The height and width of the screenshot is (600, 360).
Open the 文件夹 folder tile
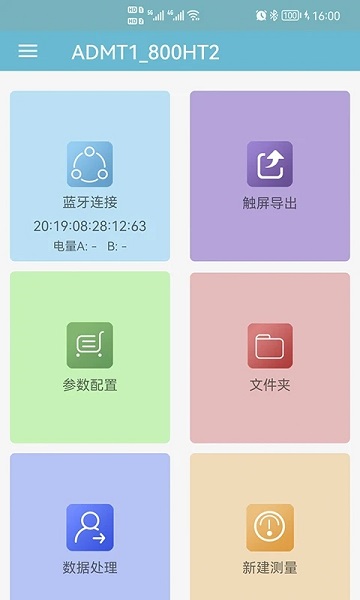tap(270, 357)
